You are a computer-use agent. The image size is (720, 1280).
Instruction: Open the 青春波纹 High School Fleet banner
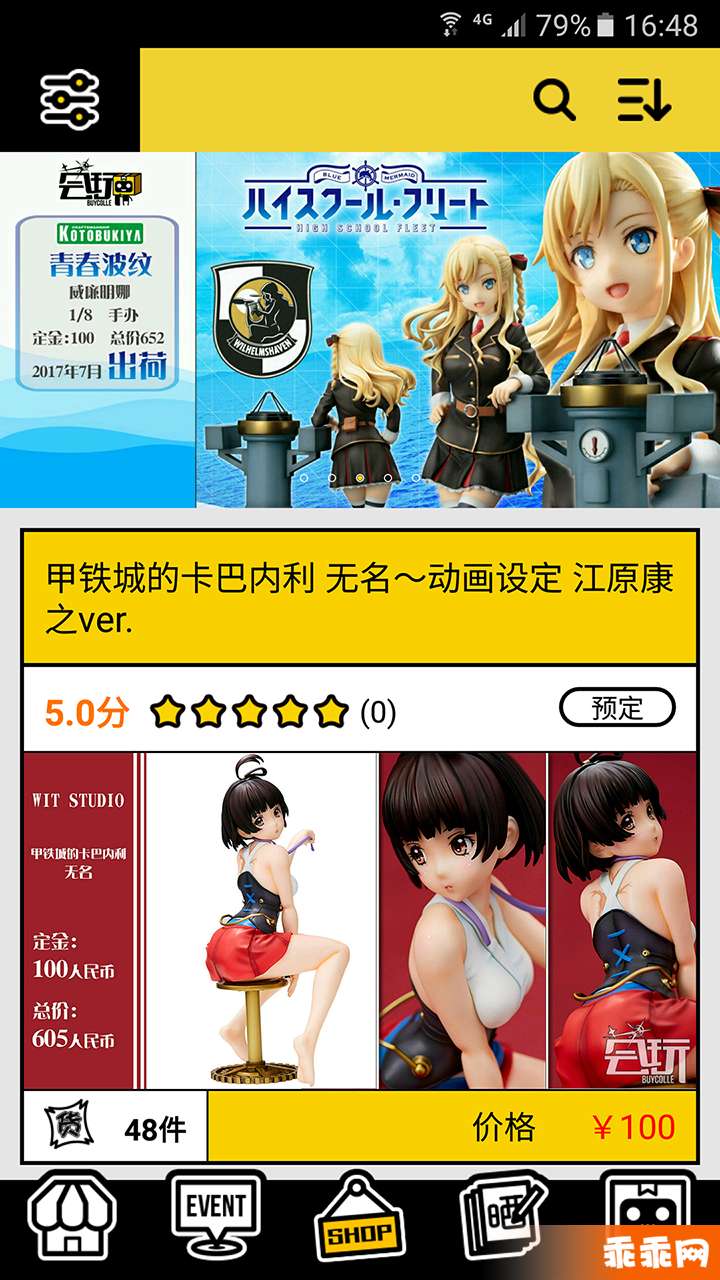coord(360,330)
